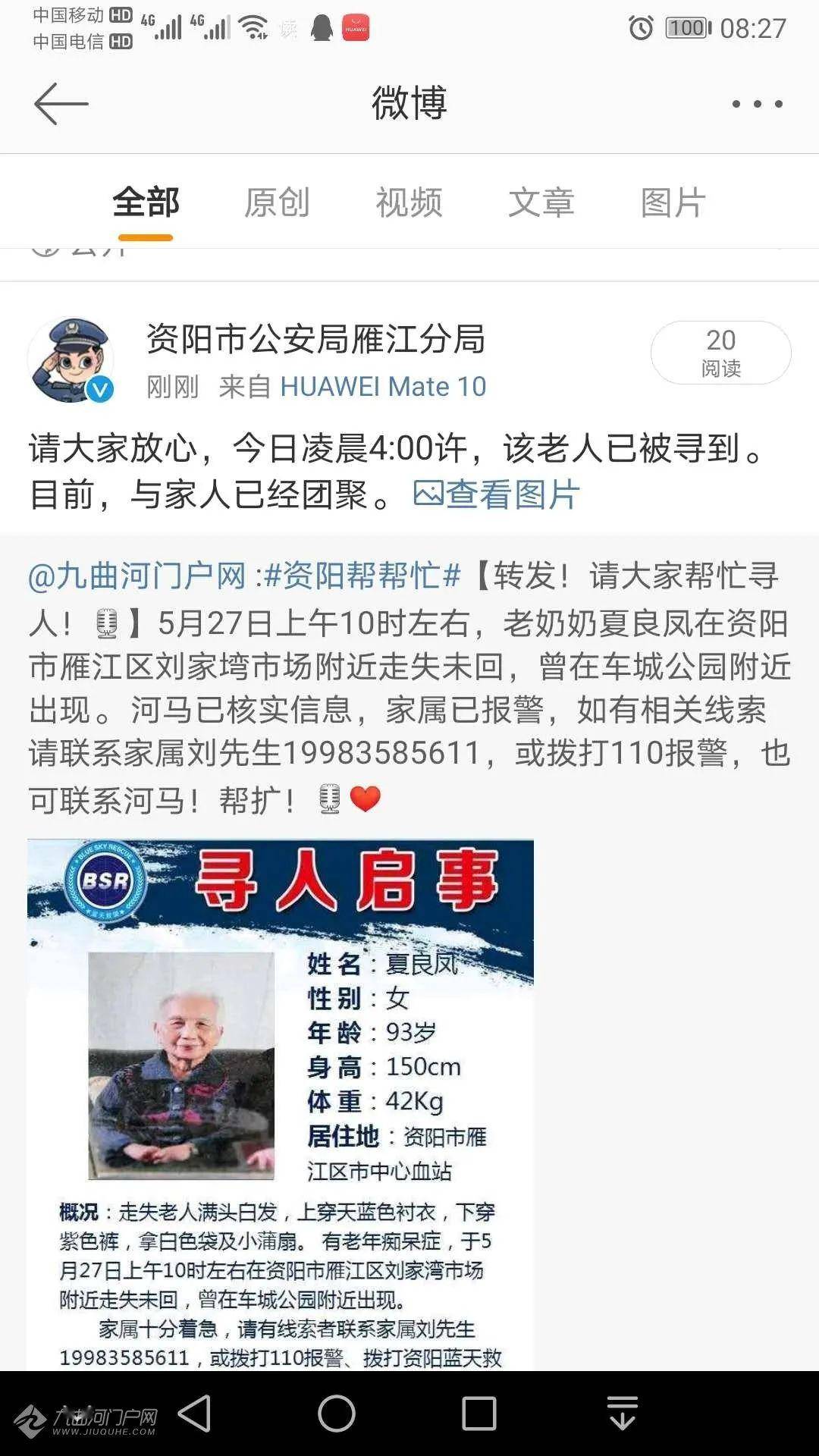Switch to the 原创 tab
819x1456 pixels.
tap(277, 203)
